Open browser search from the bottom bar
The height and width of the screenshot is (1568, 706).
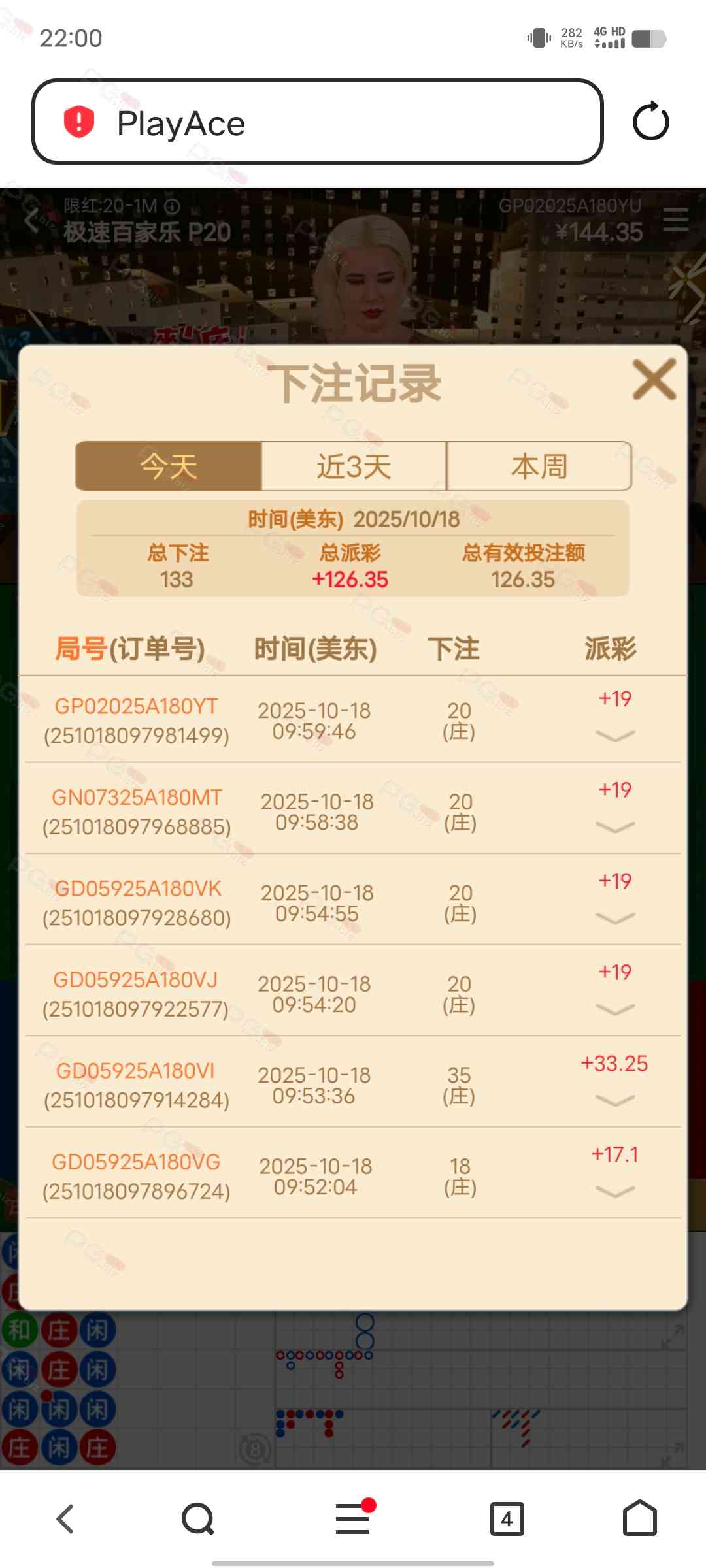(198, 1518)
